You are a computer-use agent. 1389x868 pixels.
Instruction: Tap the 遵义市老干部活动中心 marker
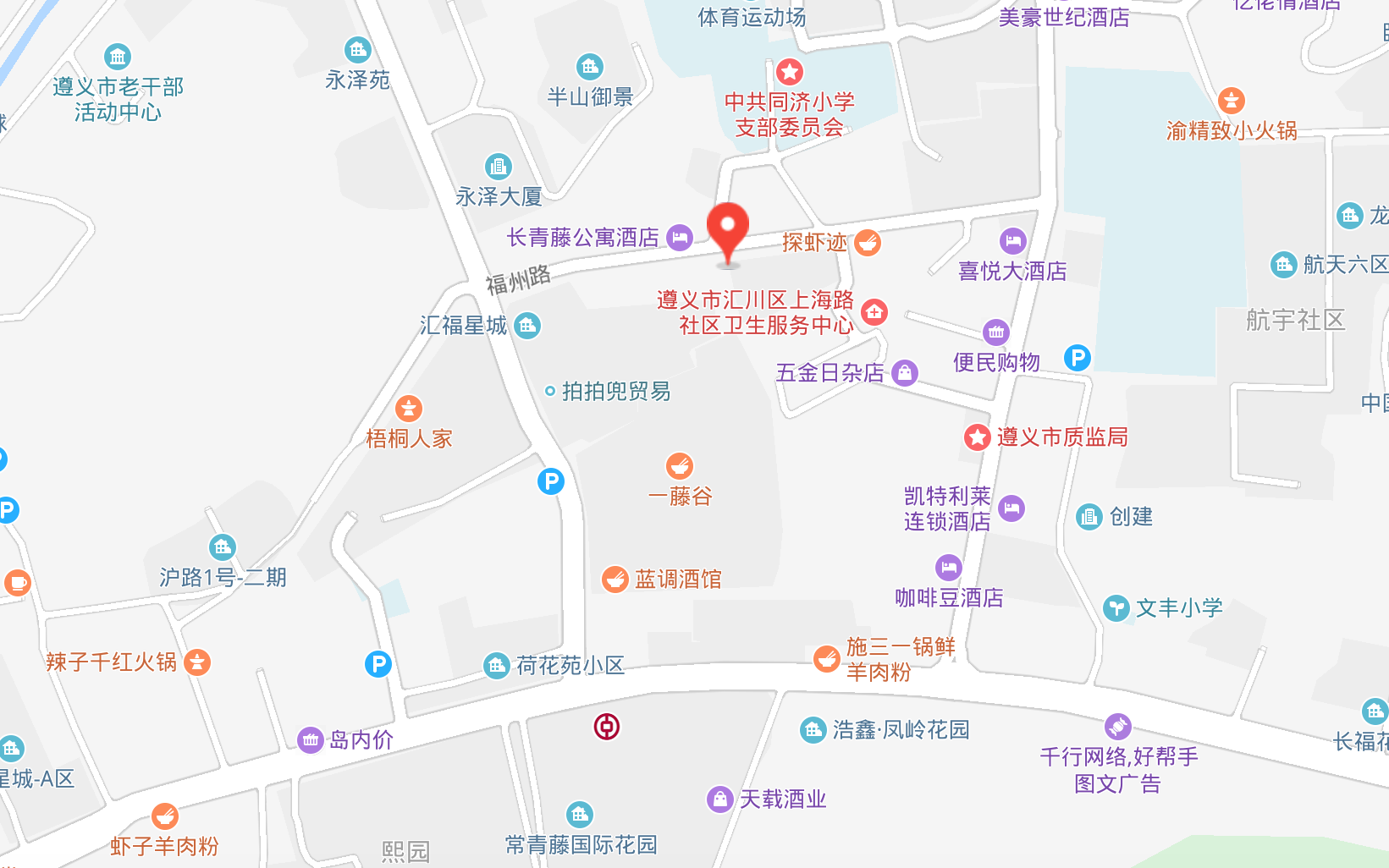tap(118, 58)
